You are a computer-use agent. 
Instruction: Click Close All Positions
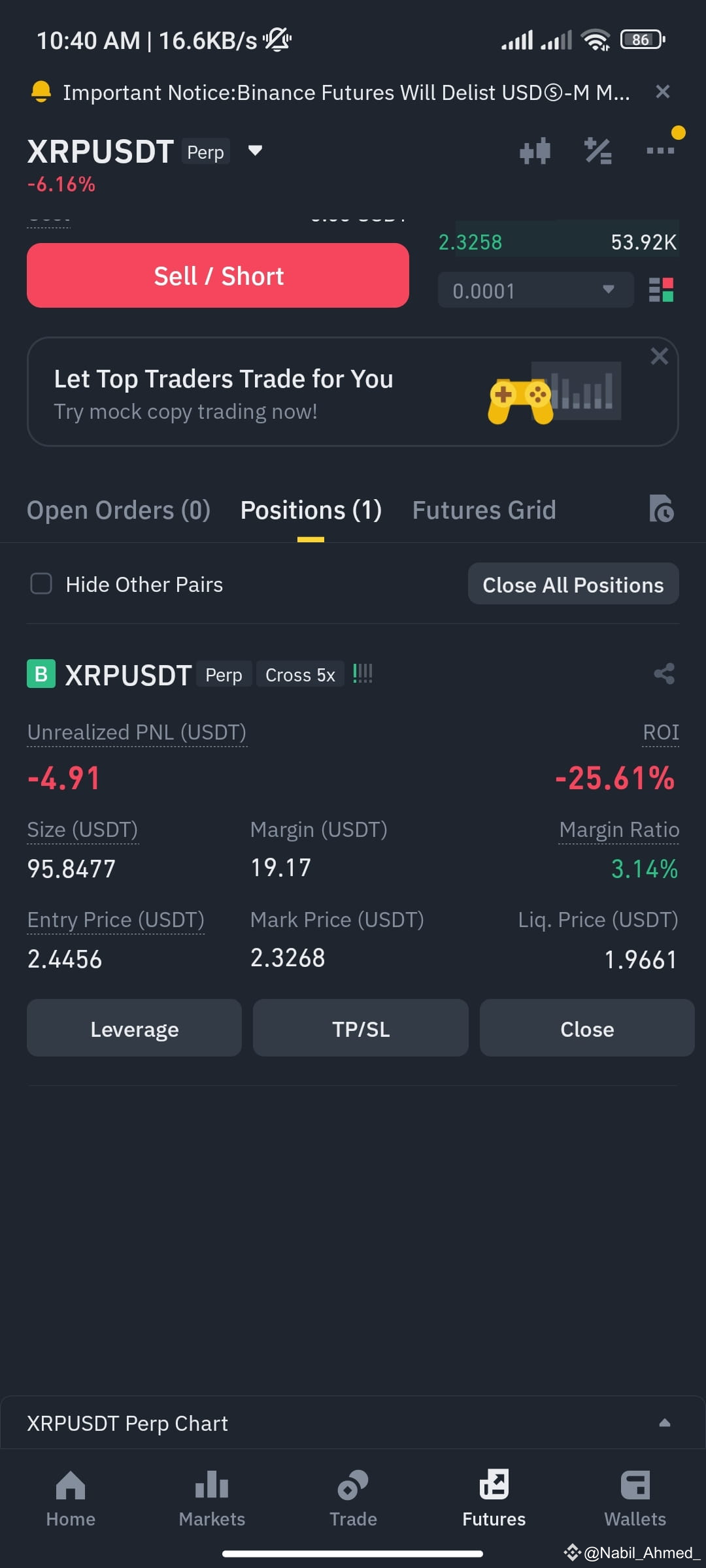click(x=573, y=583)
